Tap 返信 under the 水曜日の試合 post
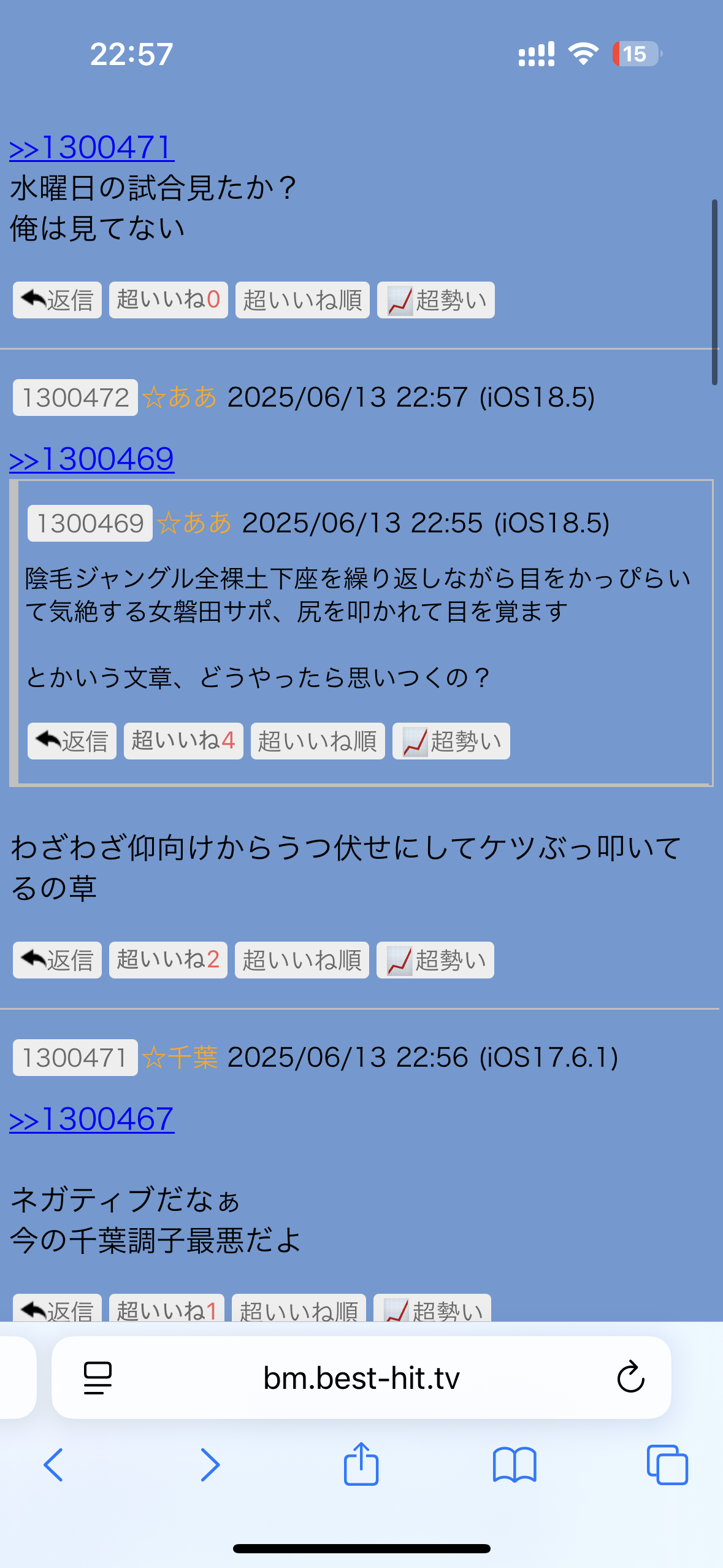The height and width of the screenshot is (1568, 723). pyautogui.click(x=57, y=300)
